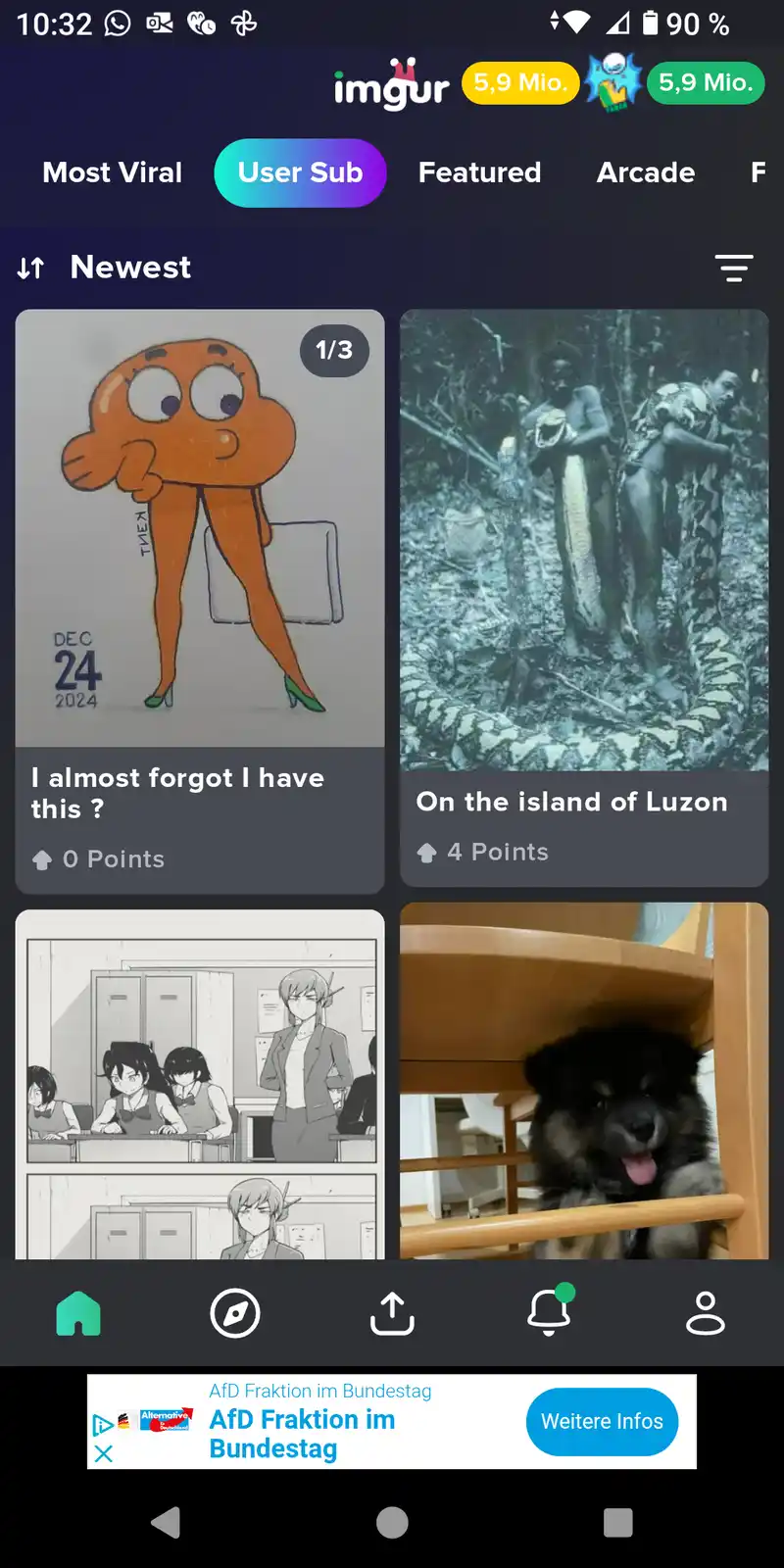
Task: Open the manga classroom comic post
Action: pos(200,1084)
